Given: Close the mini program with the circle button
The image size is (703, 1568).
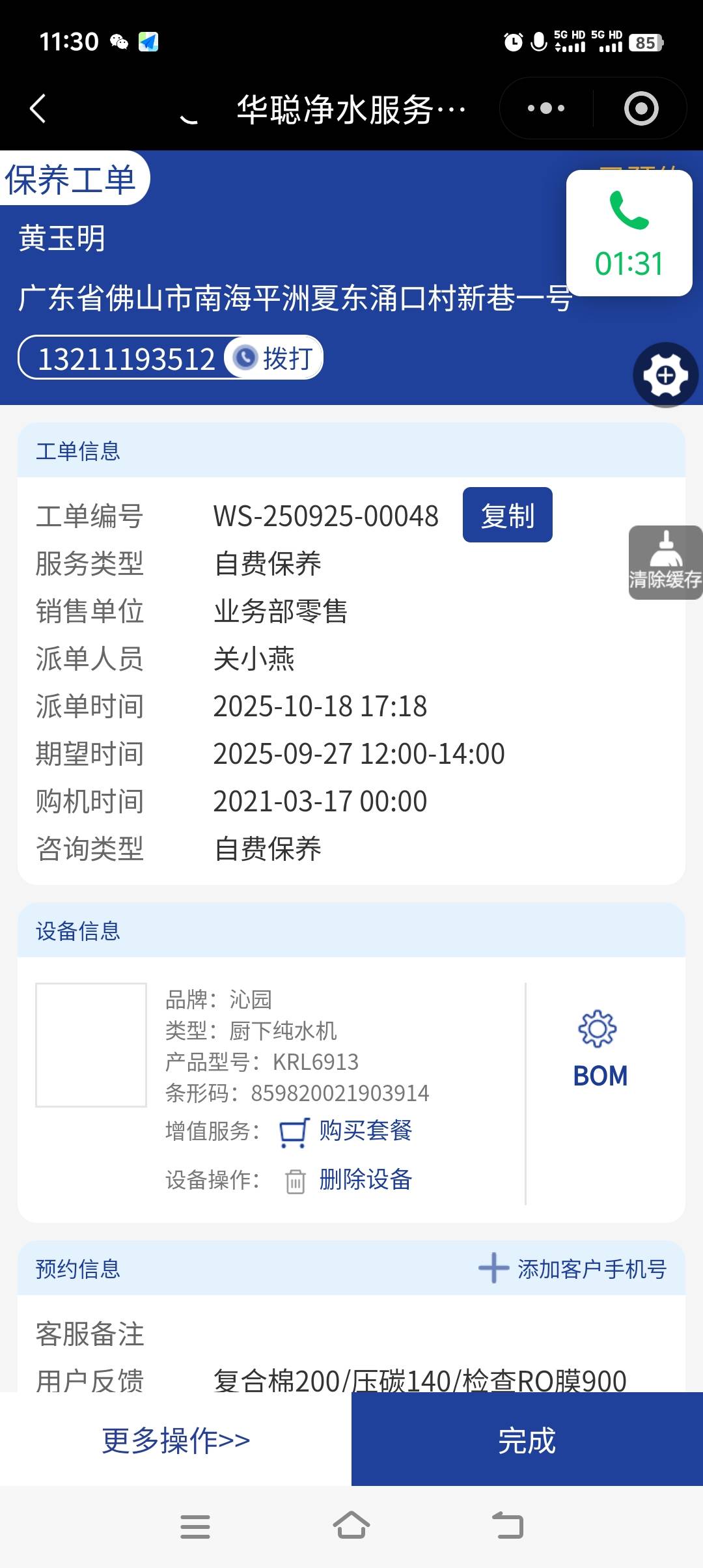Looking at the screenshot, I should click(641, 108).
